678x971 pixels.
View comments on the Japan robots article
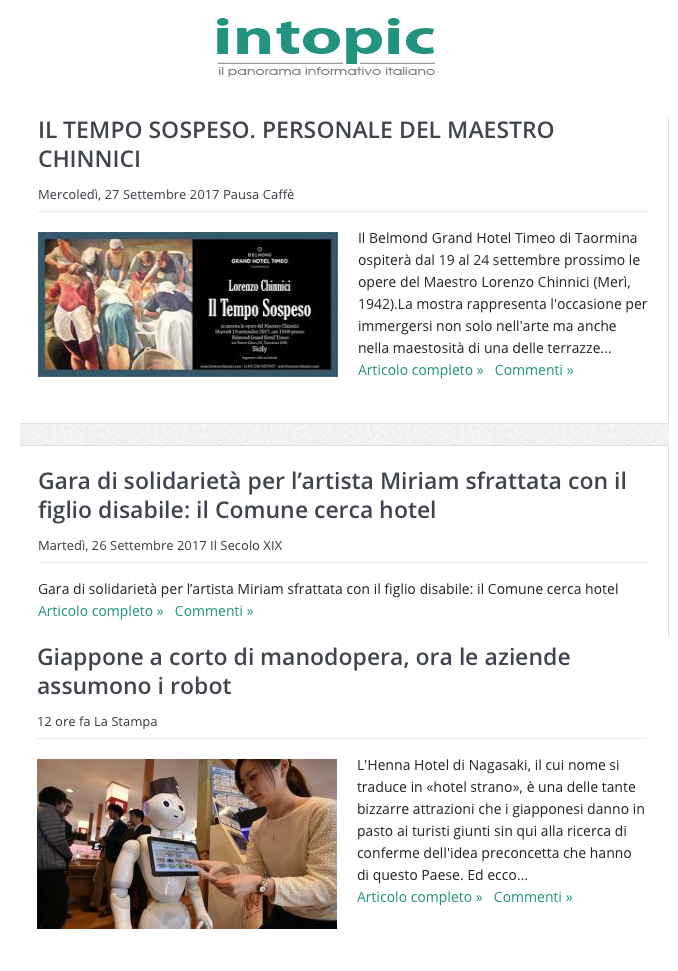coord(533,897)
